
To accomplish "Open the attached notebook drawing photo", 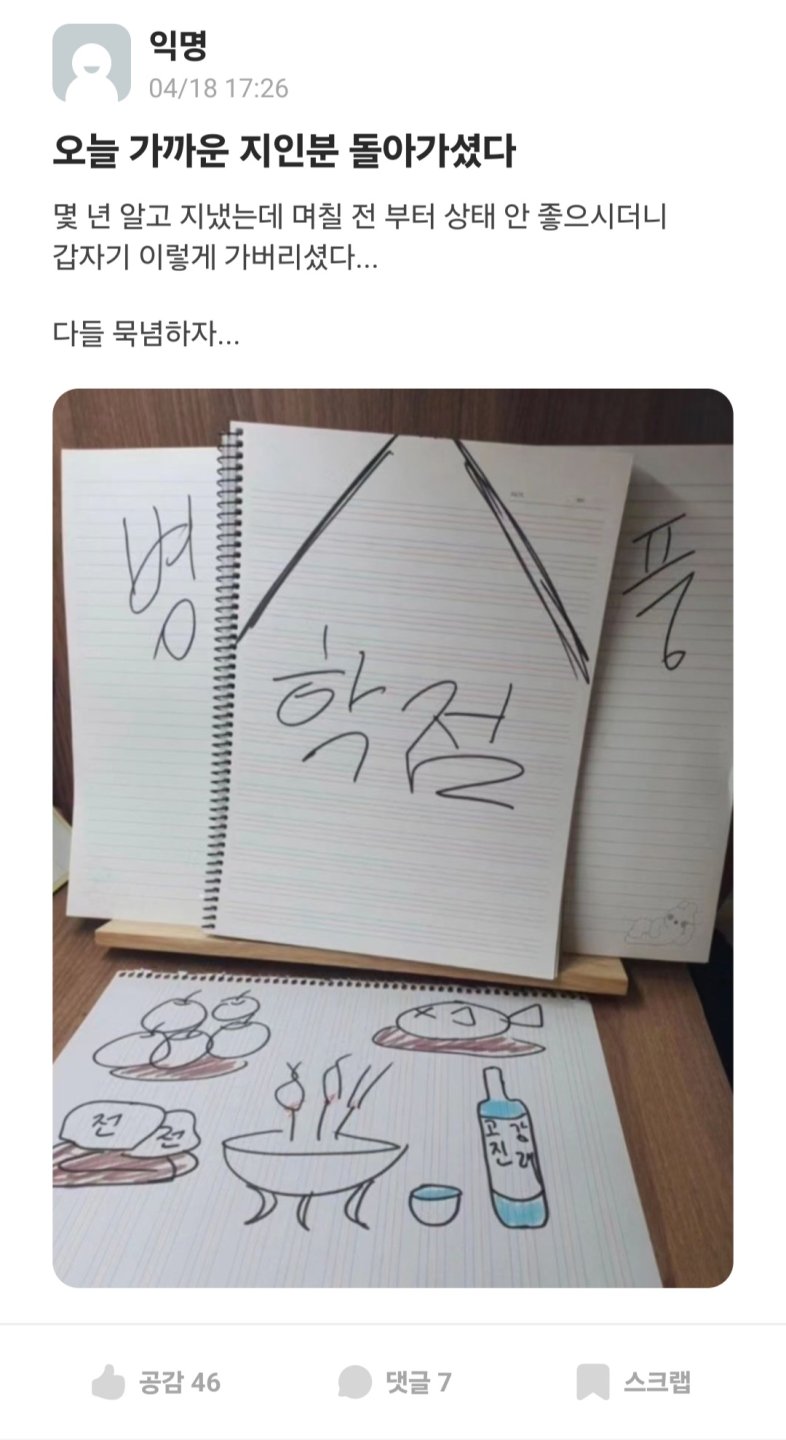I will coord(393,838).
